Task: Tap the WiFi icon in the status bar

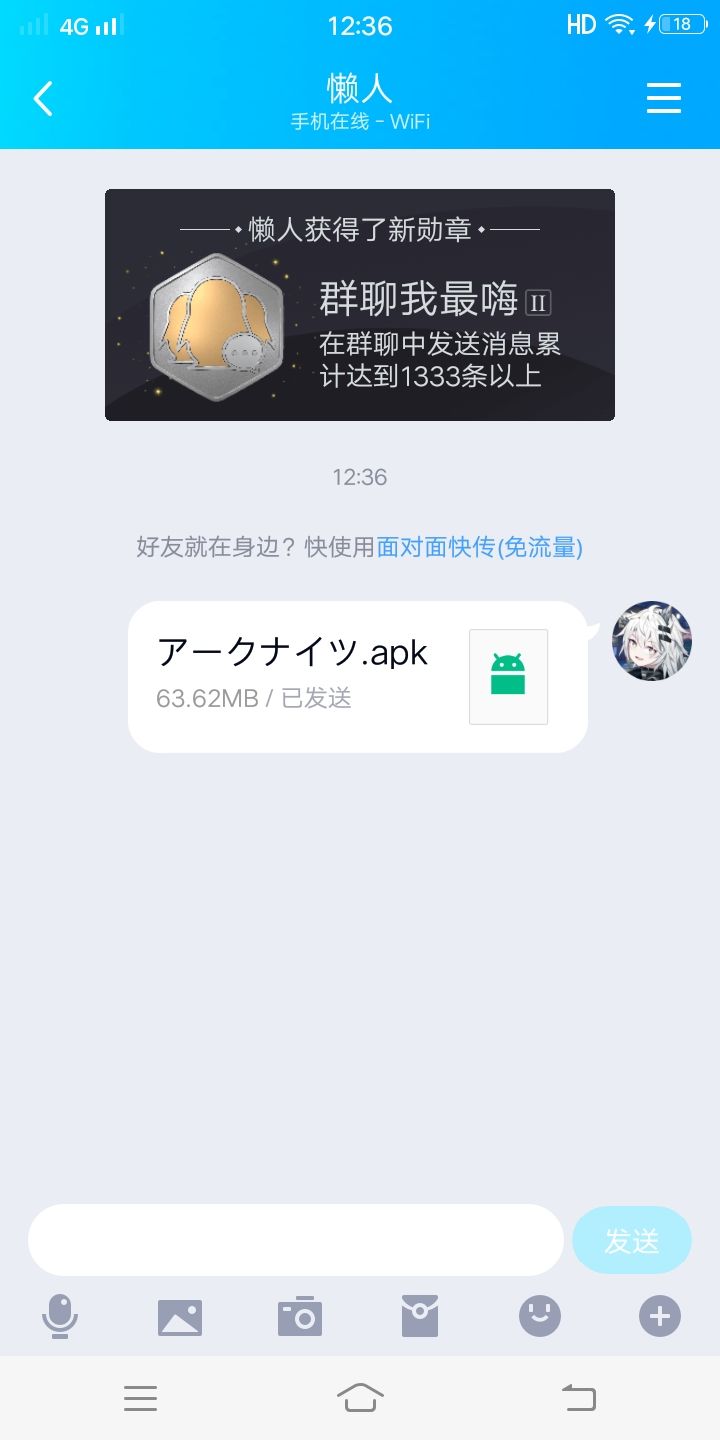Action: point(620,24)
